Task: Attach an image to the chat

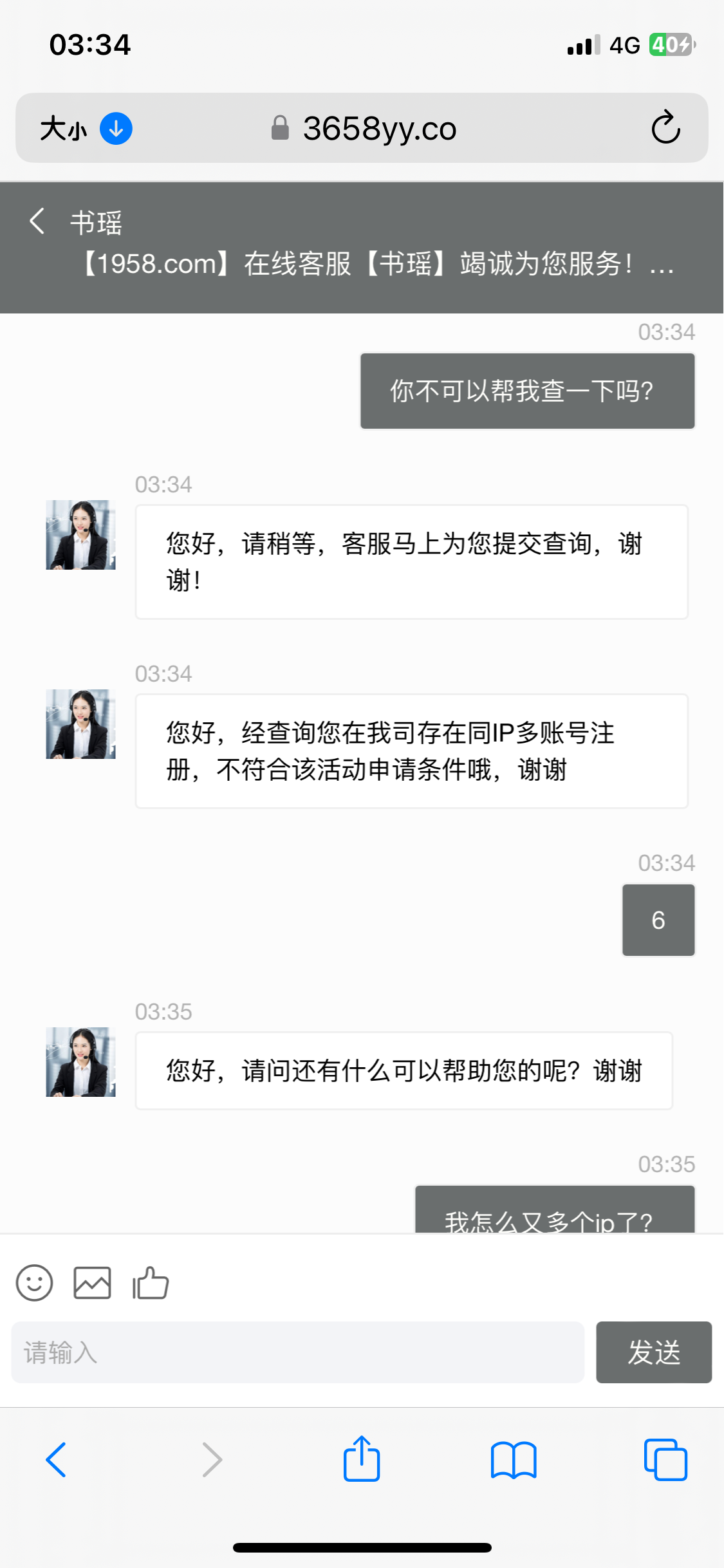Action: (92, 1283)
